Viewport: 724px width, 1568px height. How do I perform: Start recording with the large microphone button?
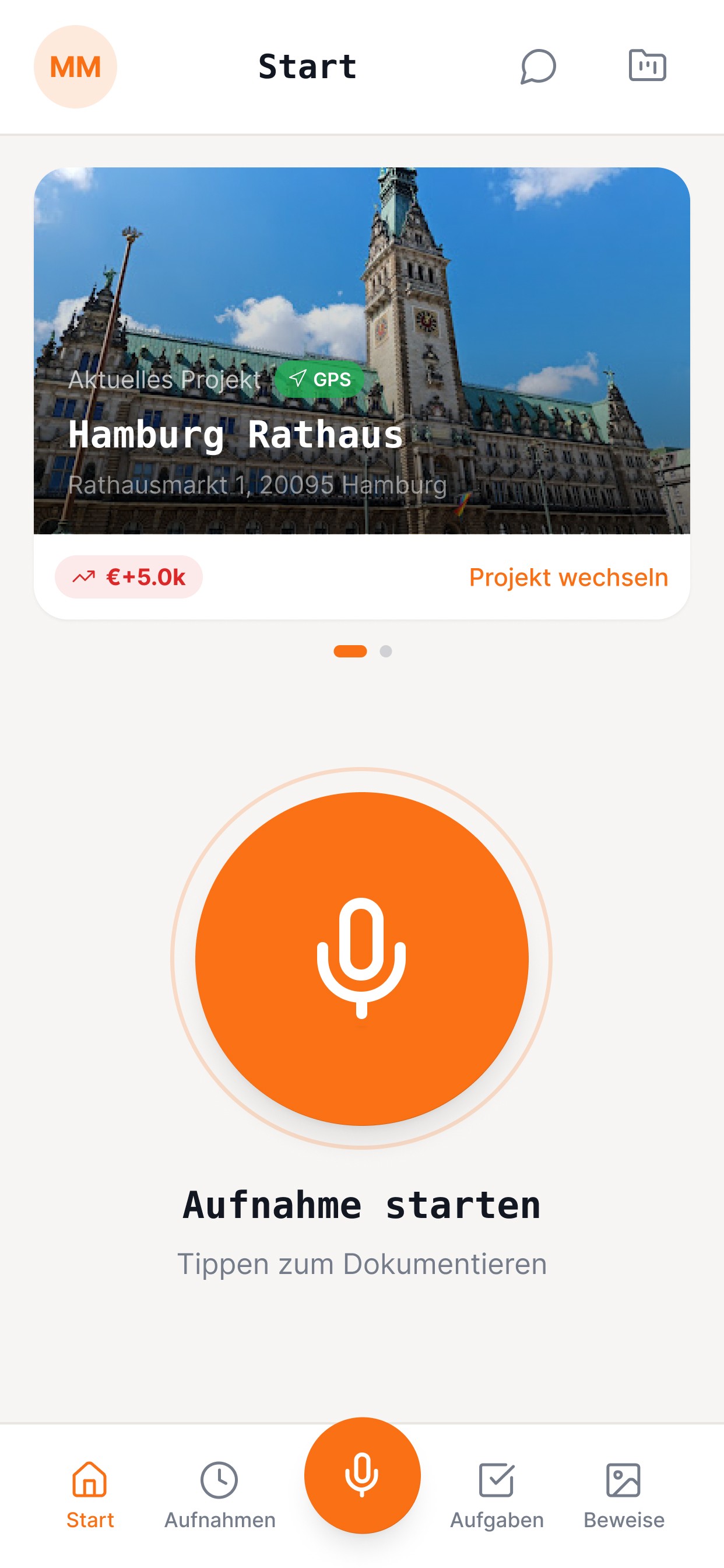[361, 958]
